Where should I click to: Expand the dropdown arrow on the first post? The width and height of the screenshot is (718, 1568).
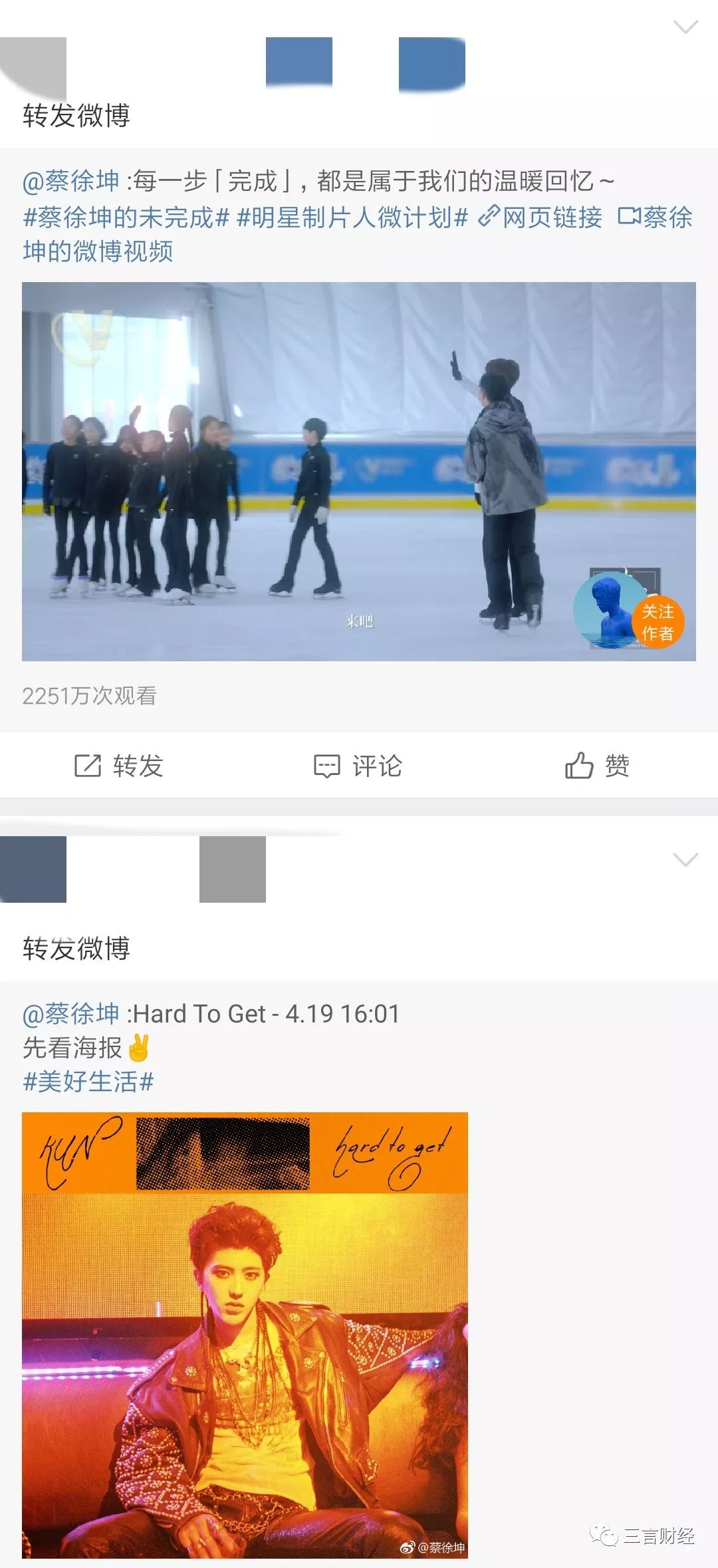coord(685,27)
